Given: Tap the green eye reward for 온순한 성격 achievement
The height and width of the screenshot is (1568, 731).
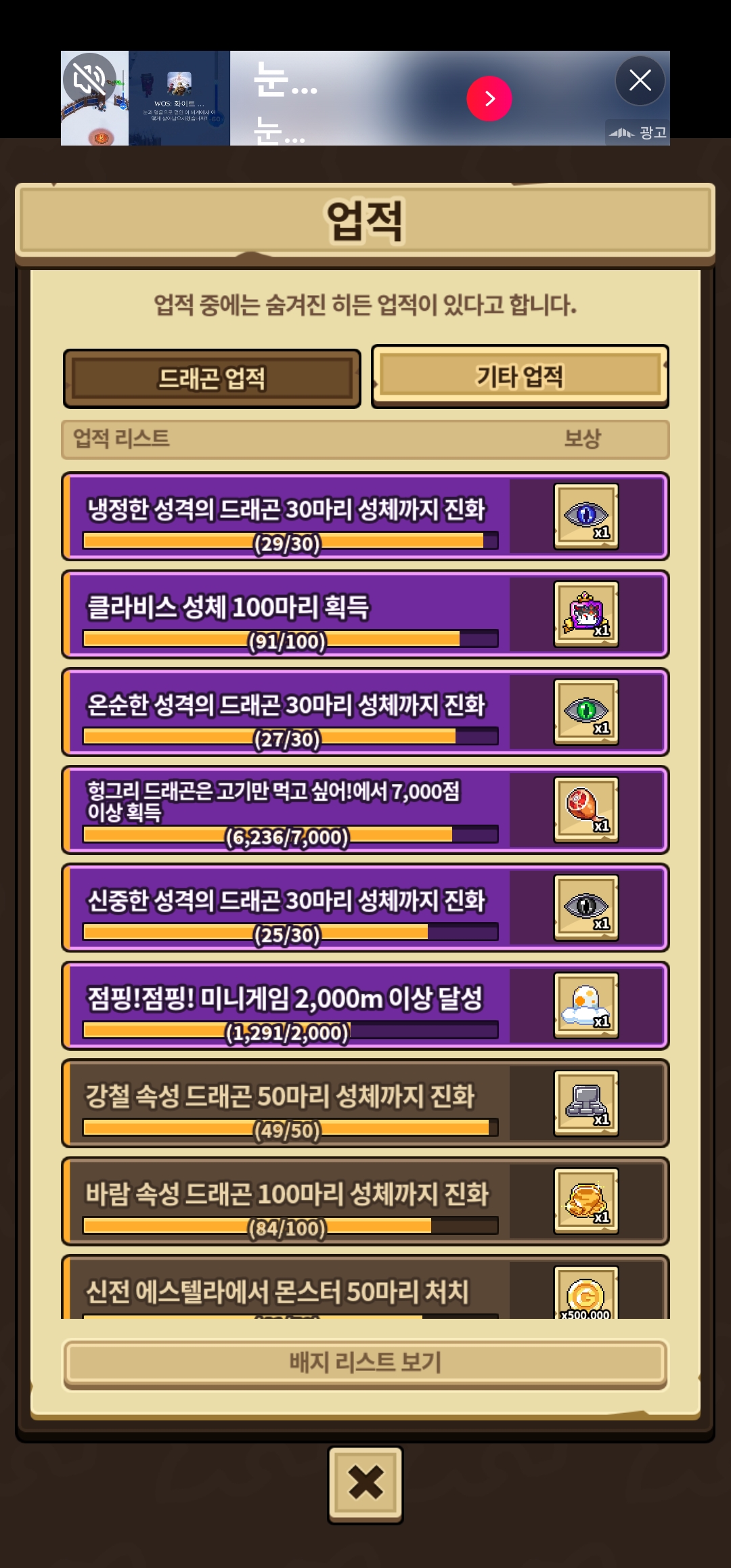Looking at the screenshot, I should click(x=586, y=712).
